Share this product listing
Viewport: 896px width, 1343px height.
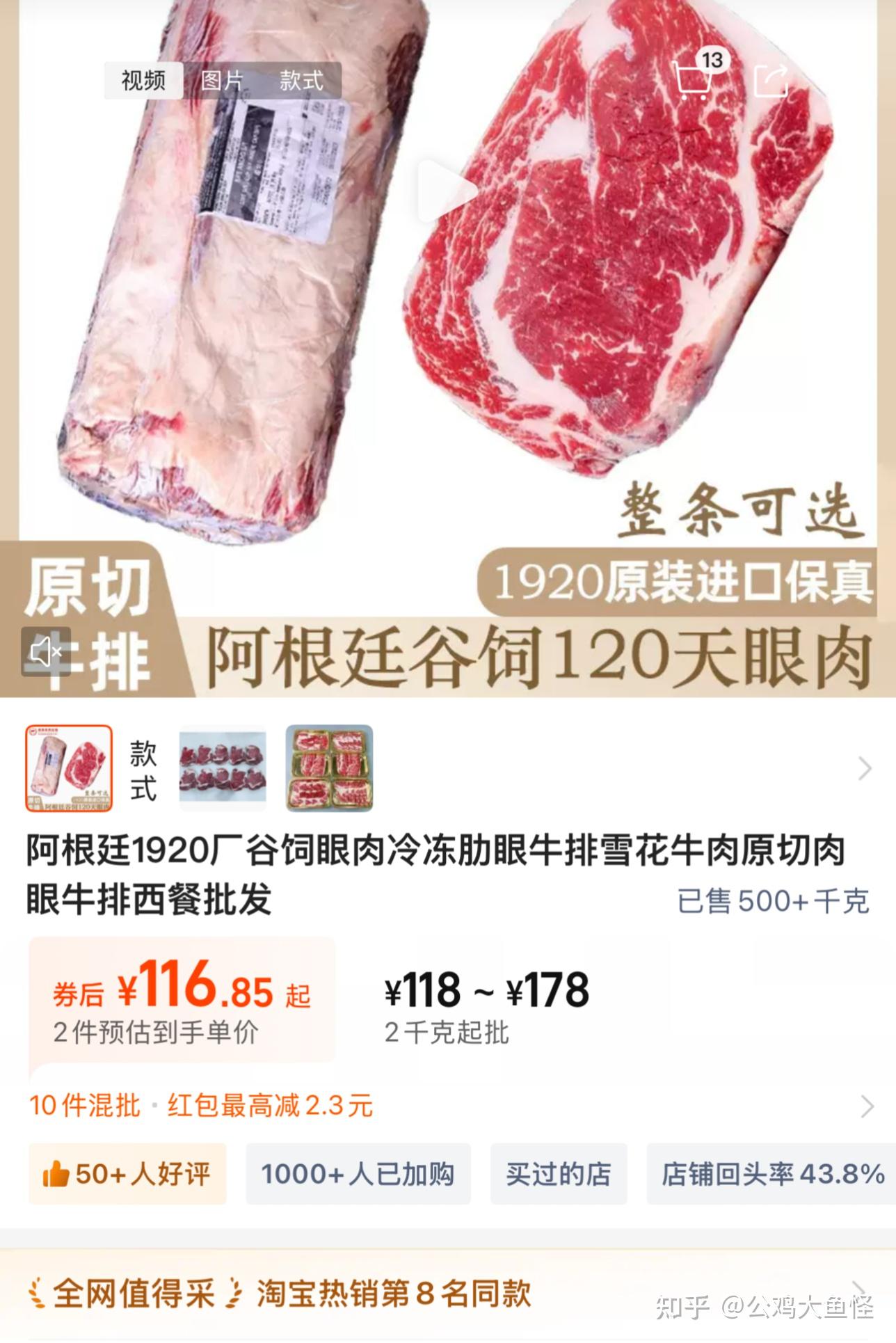771,80
